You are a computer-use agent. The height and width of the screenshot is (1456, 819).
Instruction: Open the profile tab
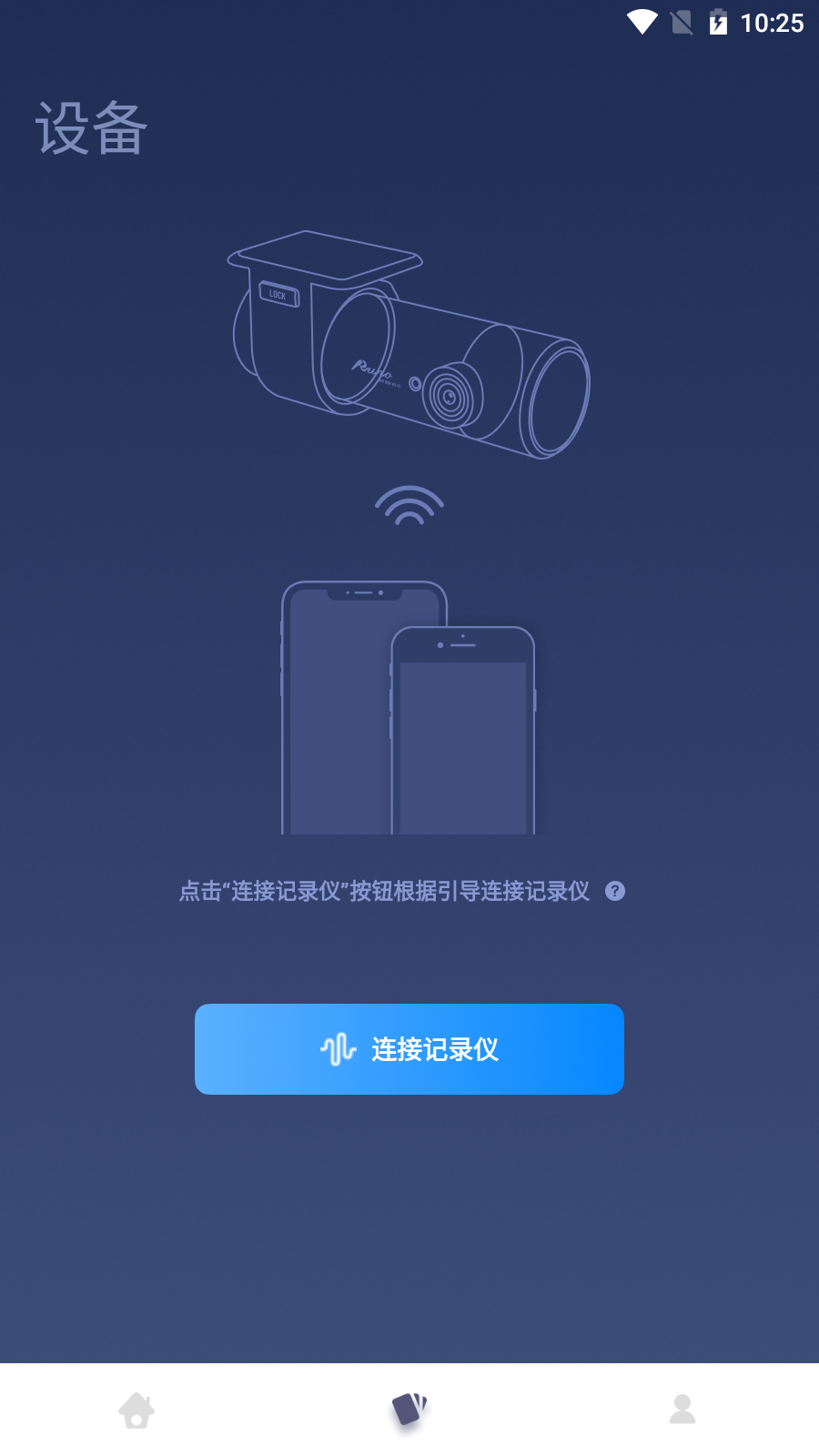coord(682,1410)
